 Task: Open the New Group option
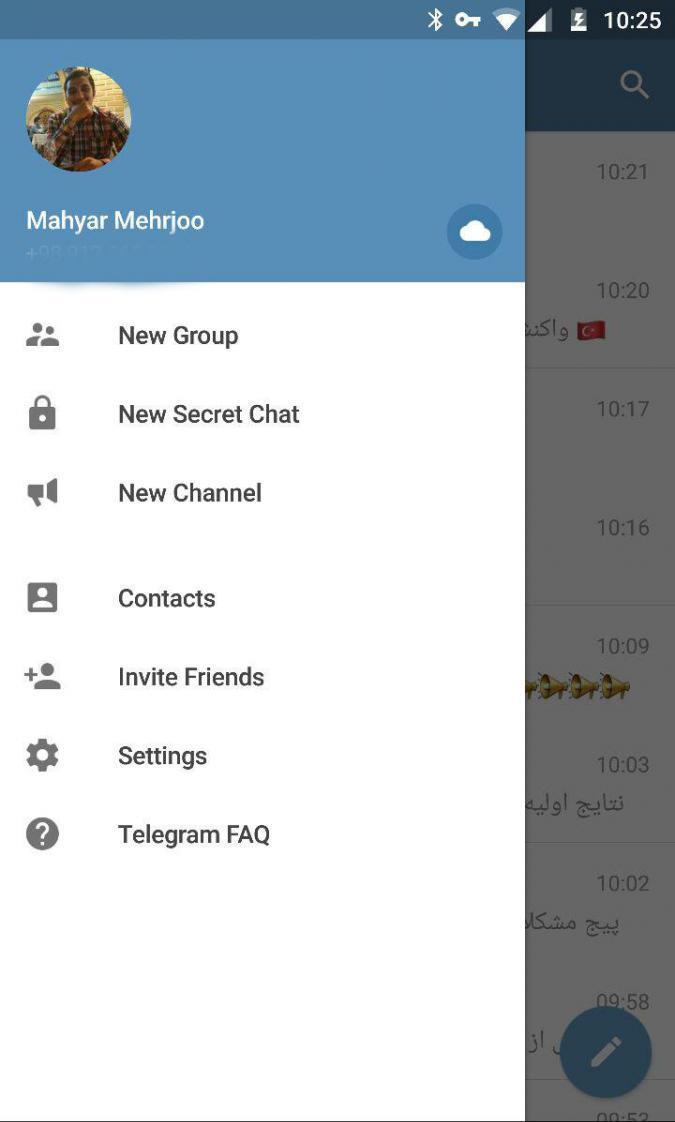click(178, 336)
